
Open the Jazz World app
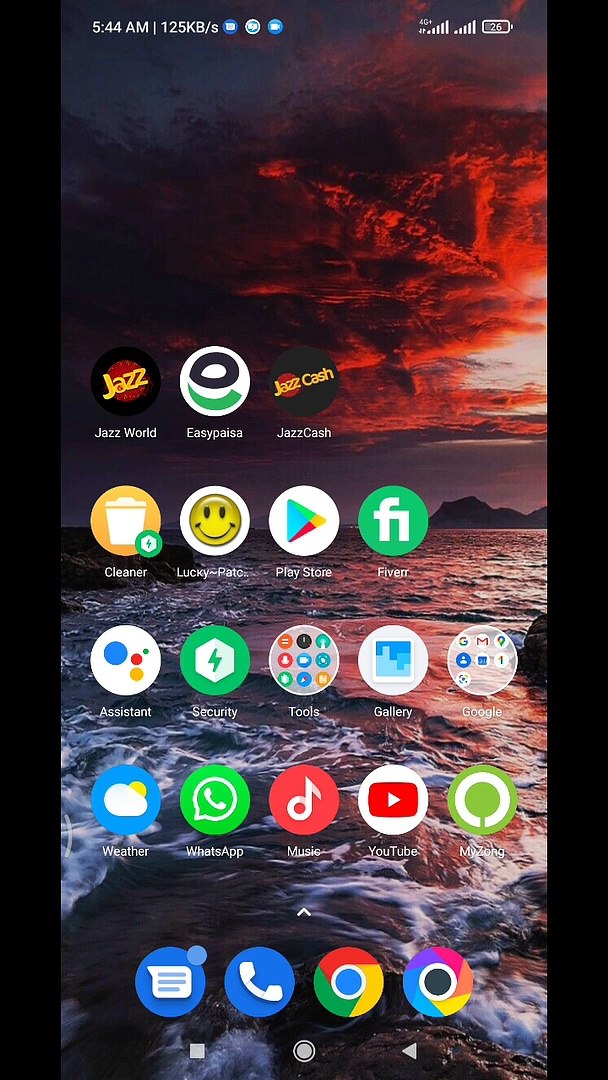coord(126,382)
